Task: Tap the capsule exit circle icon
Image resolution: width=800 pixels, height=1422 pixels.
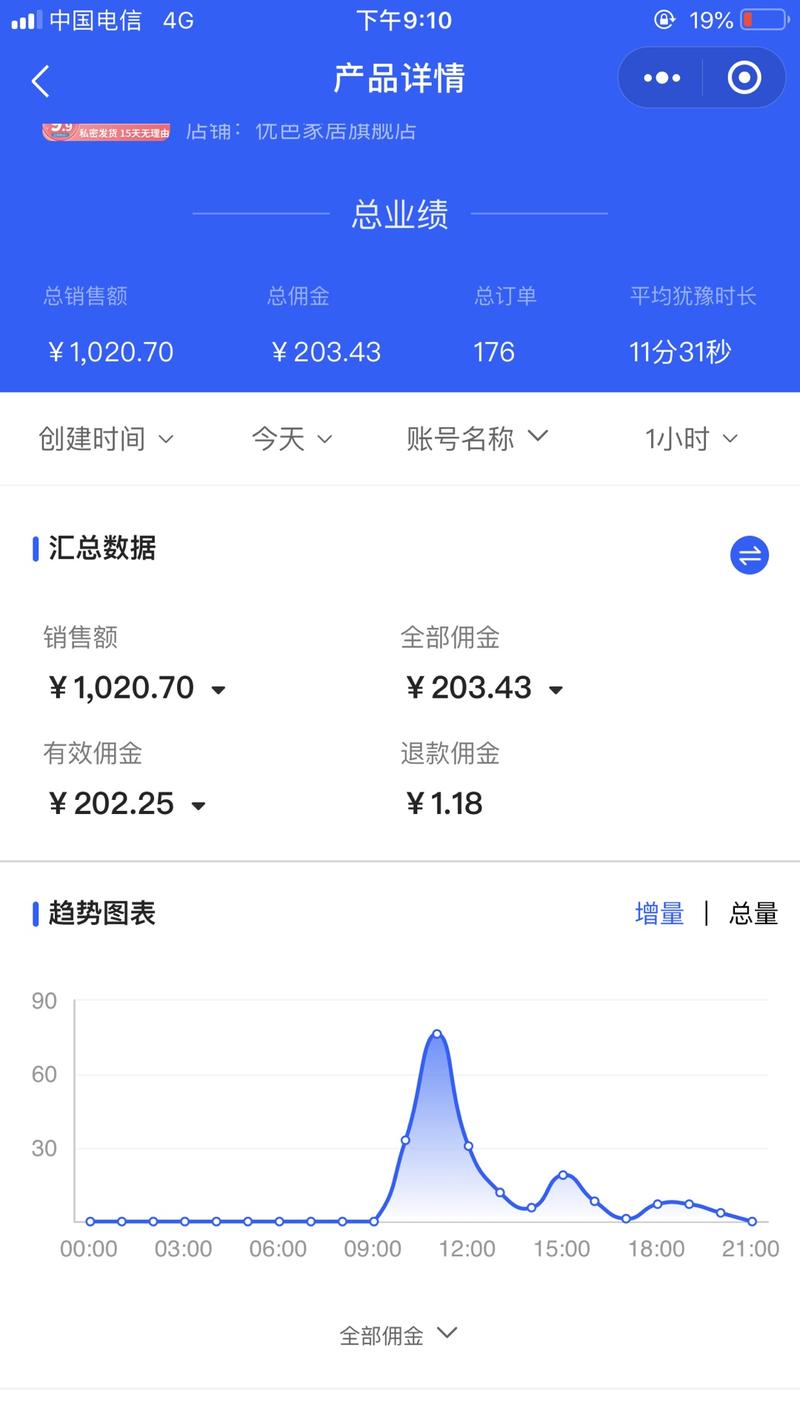Action: tap(744, 77)
